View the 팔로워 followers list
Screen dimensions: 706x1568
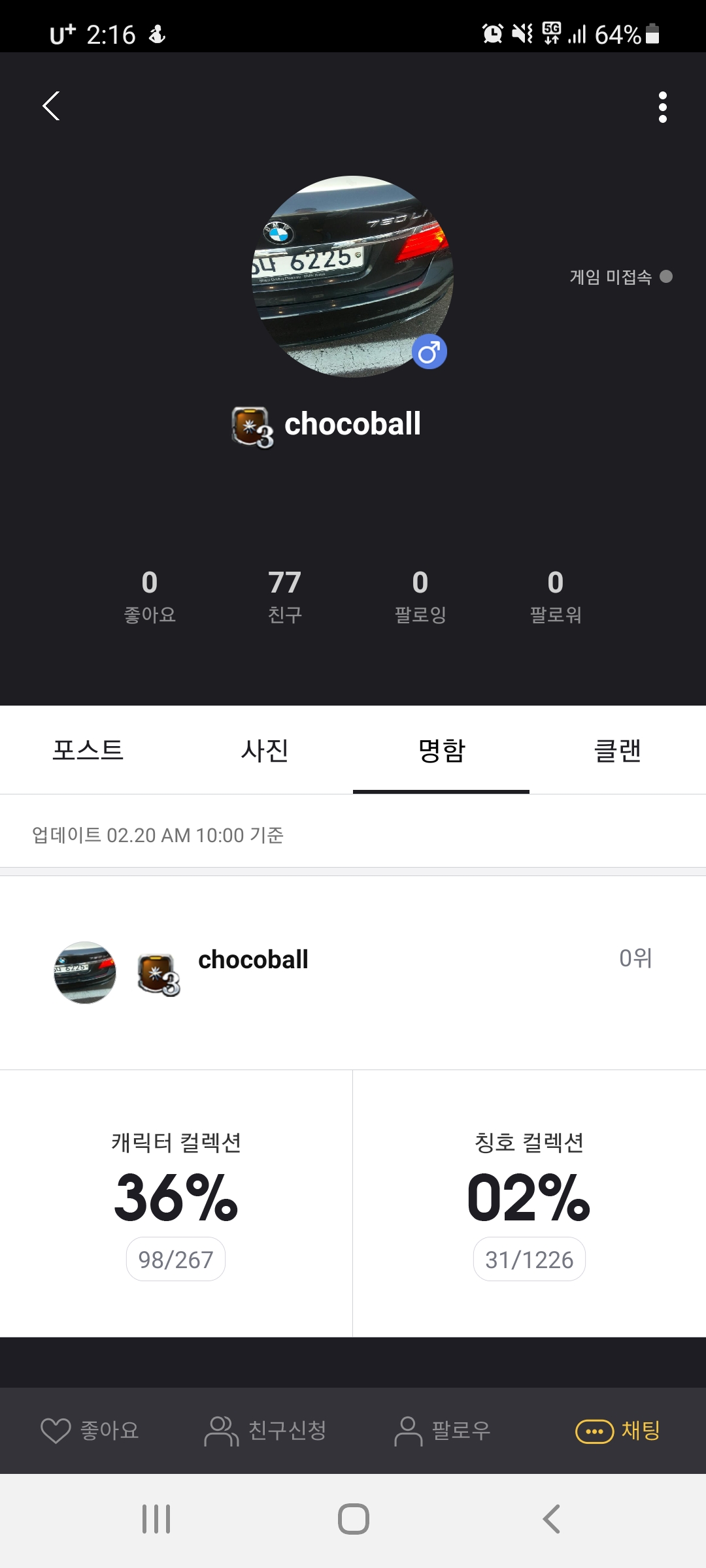555,596
